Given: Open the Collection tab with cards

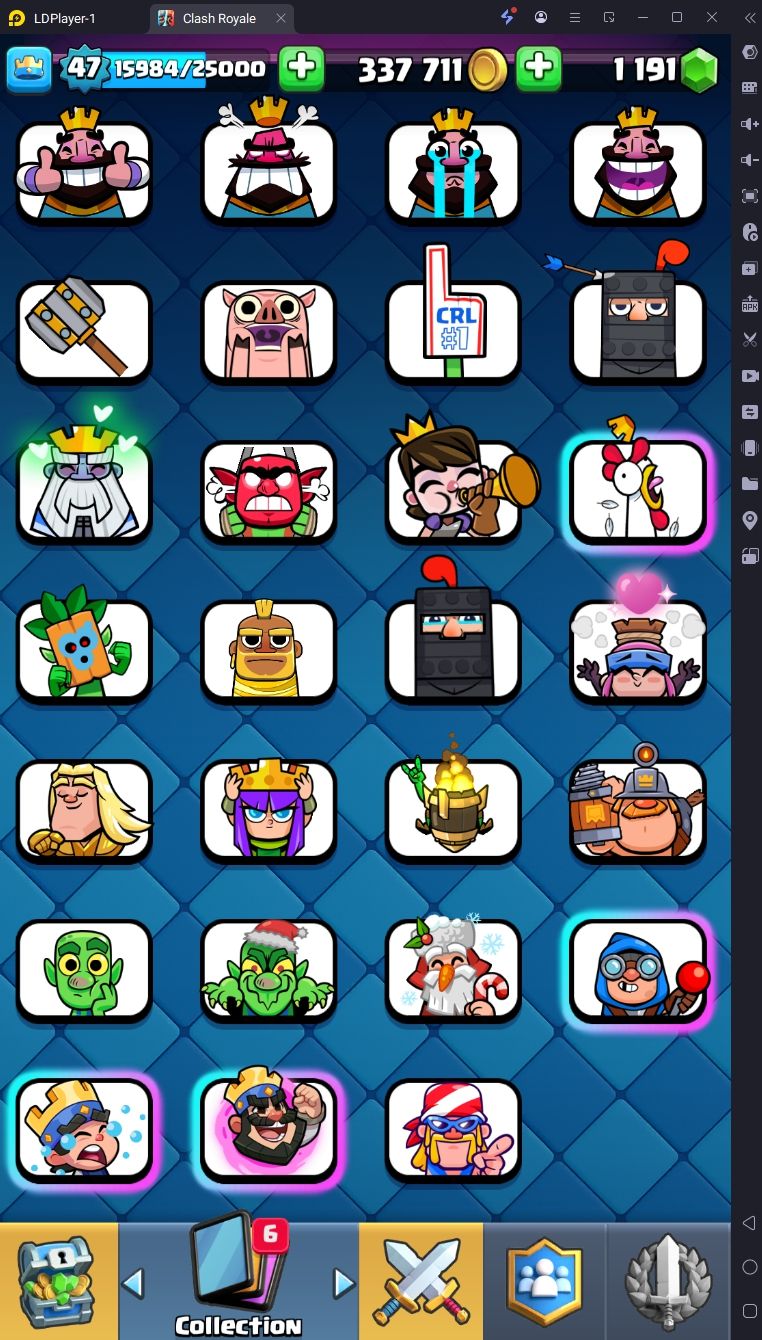Looking at the screenshot, I should [238, 1282].
